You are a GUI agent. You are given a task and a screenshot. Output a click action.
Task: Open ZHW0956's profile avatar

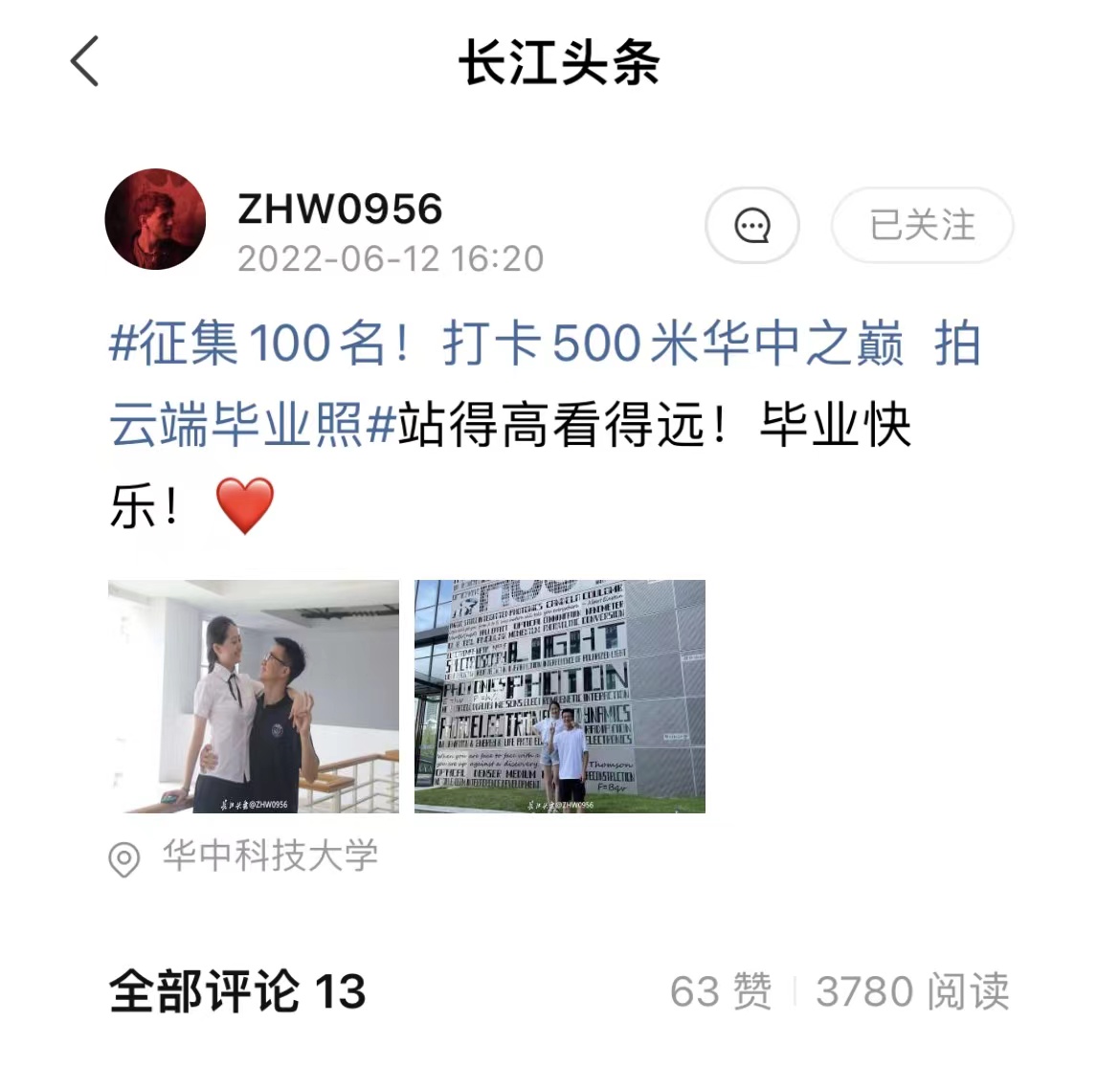click(155, 220)
